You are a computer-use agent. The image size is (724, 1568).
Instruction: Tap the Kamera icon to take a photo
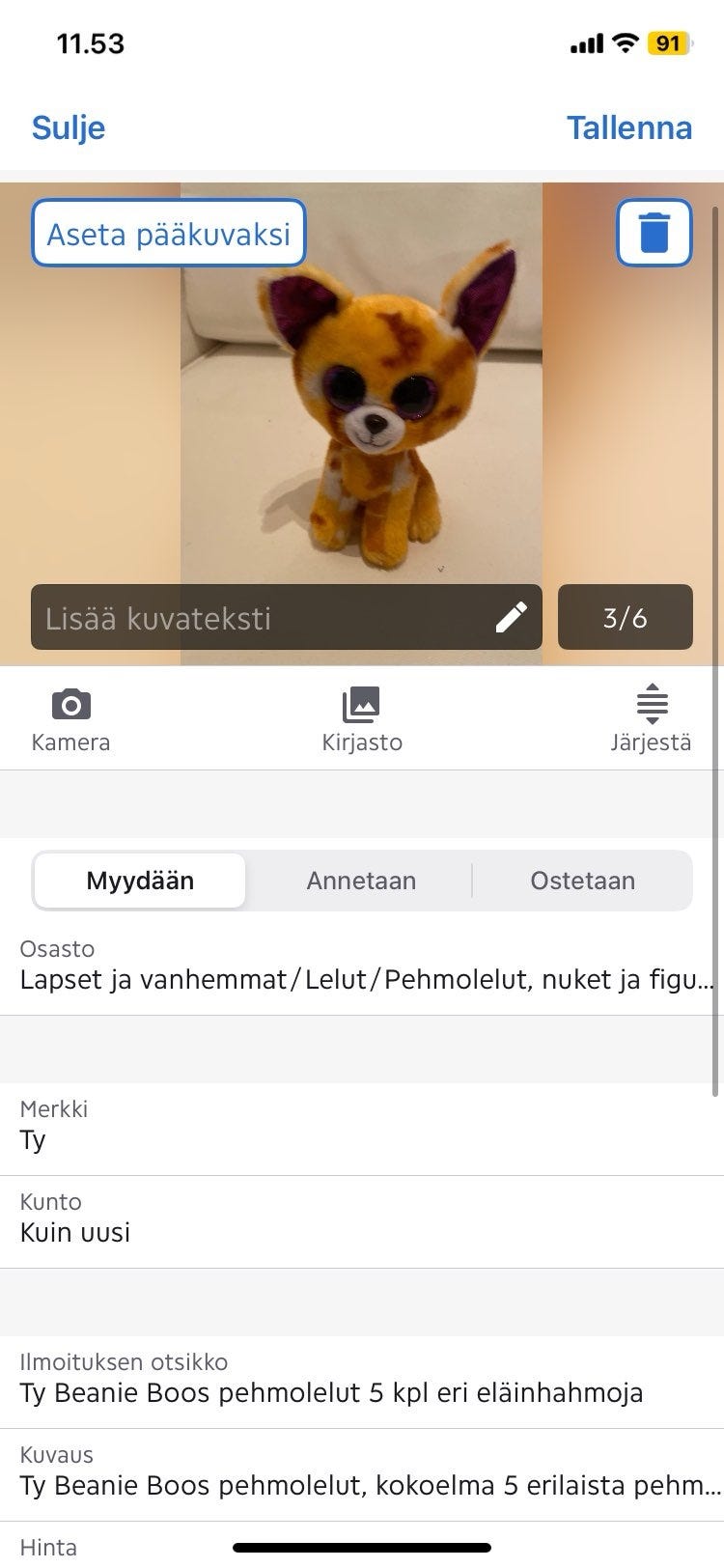click(70, 705)
